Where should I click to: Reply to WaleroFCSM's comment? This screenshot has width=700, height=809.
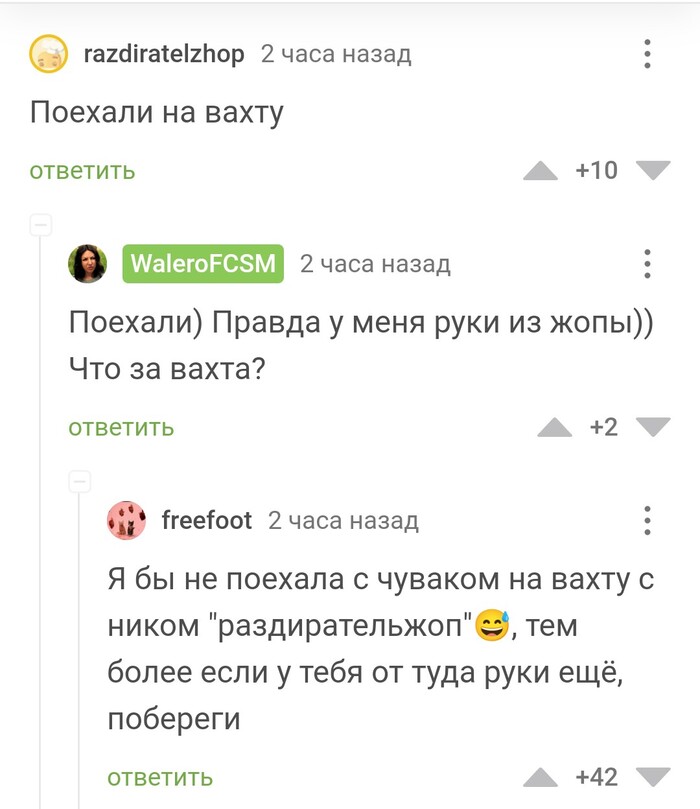pyautogui.click(x=121, y=428)
